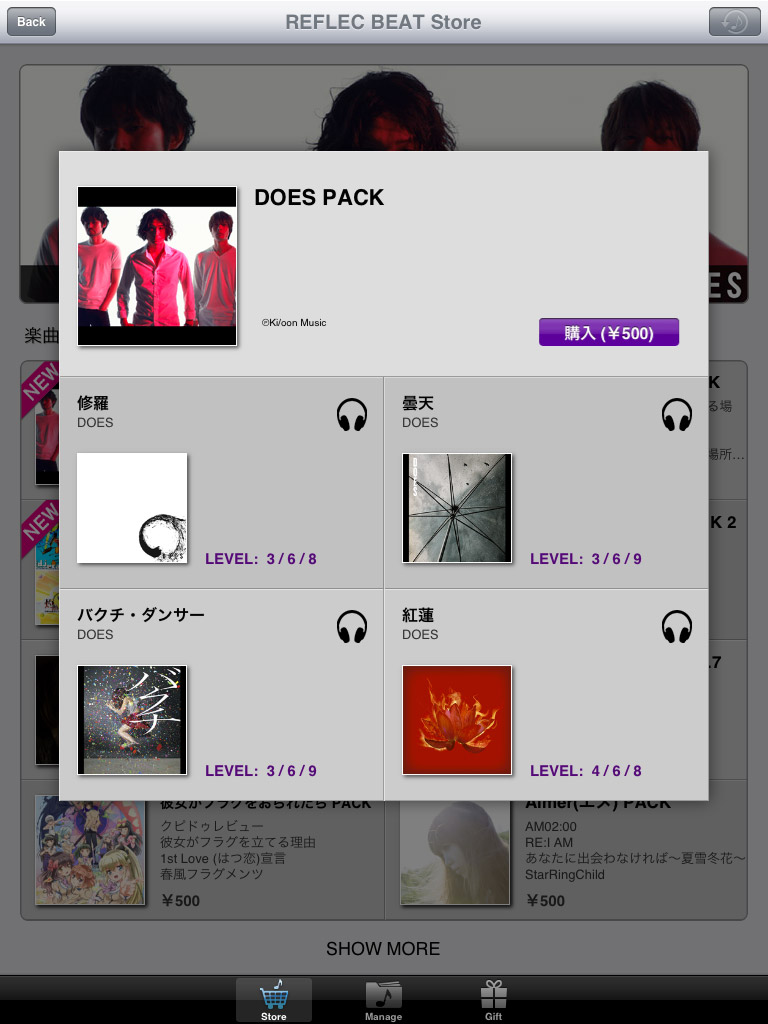Preview the song 紅蓮 with headphones icon

[x=677, y=627]
